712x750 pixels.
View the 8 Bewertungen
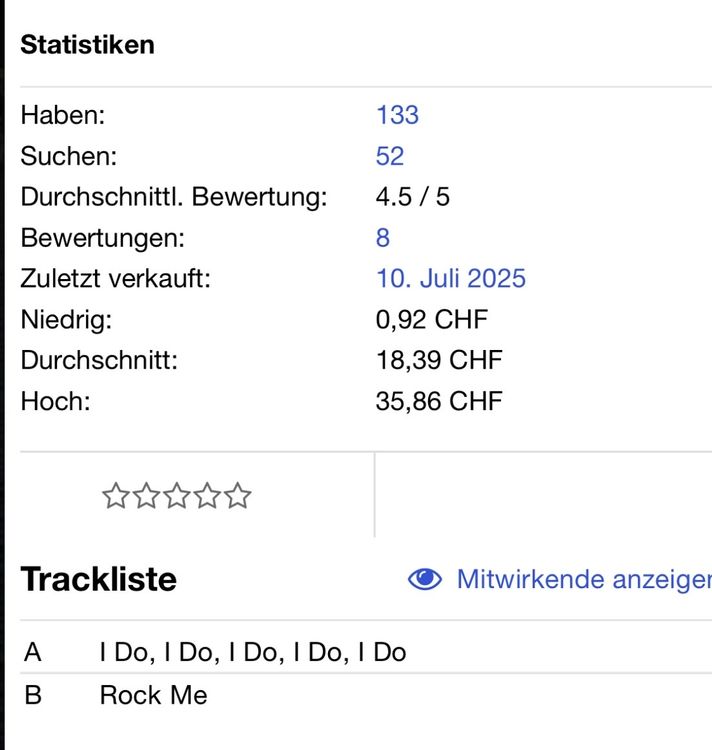point(383,238)
